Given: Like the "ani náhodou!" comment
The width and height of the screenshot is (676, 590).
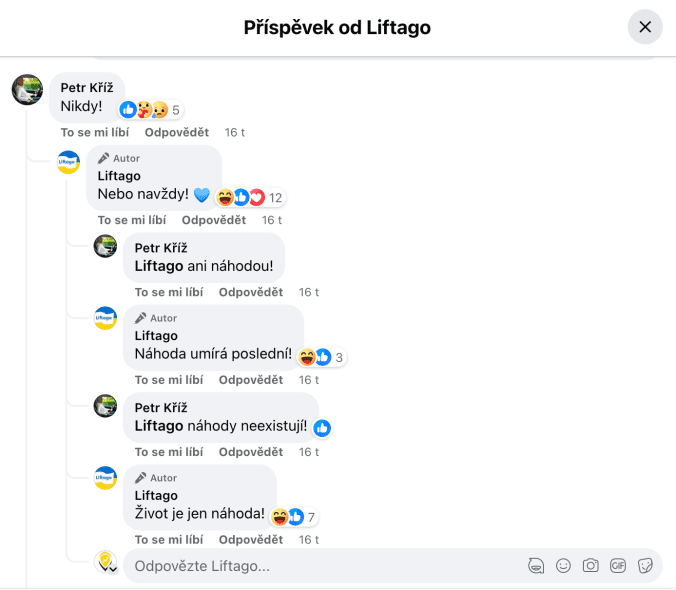Looking at the screenshot, I should [x=168, y=292].
